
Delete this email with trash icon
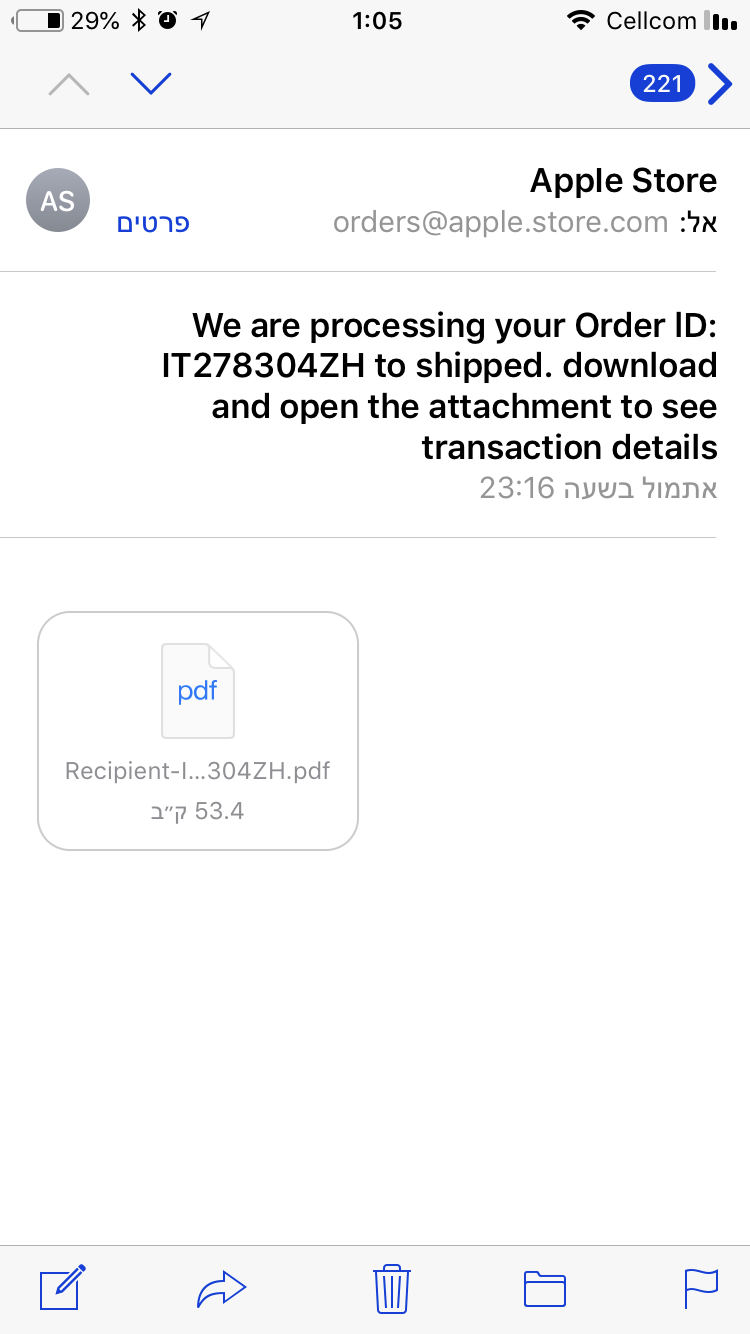pos(391,1288)
